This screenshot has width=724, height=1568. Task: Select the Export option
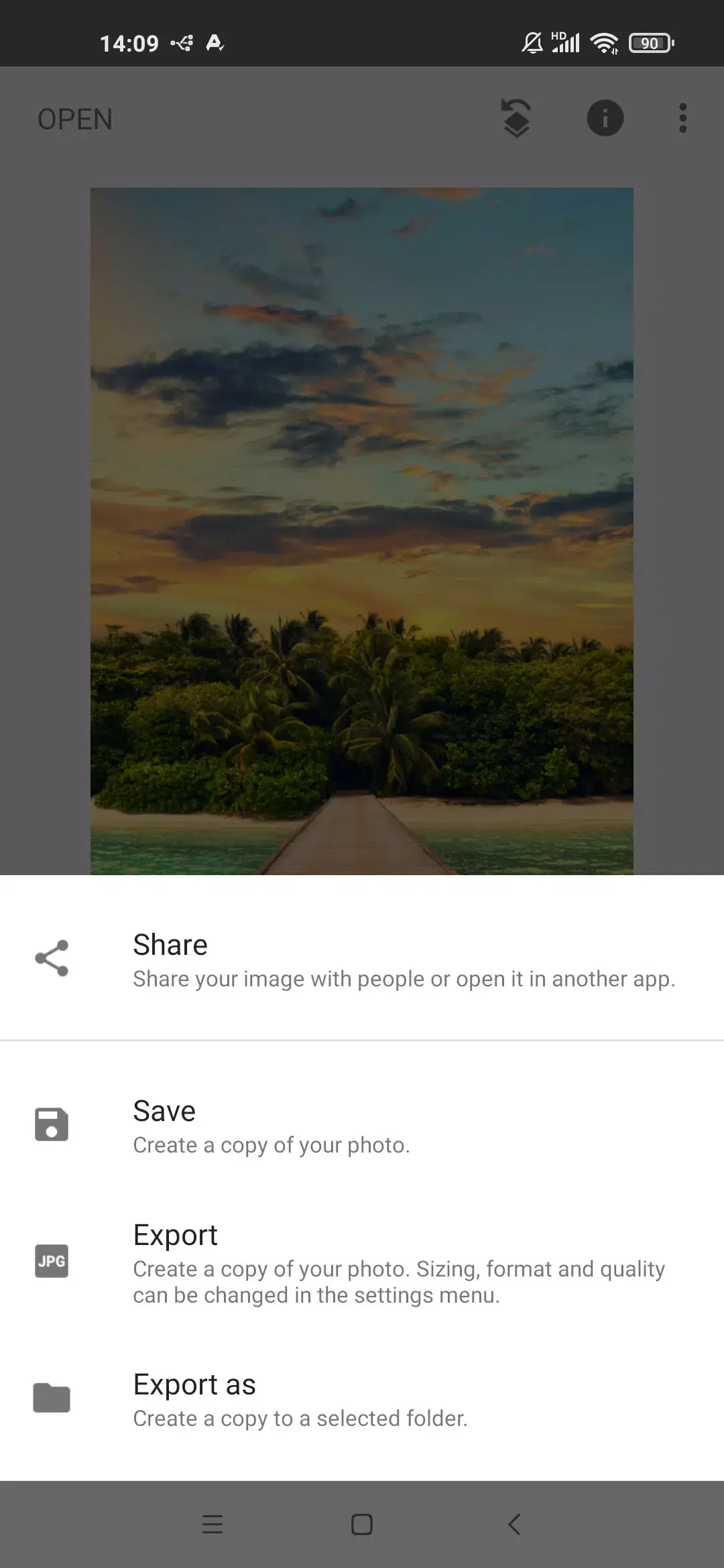tap(362, 1263)
